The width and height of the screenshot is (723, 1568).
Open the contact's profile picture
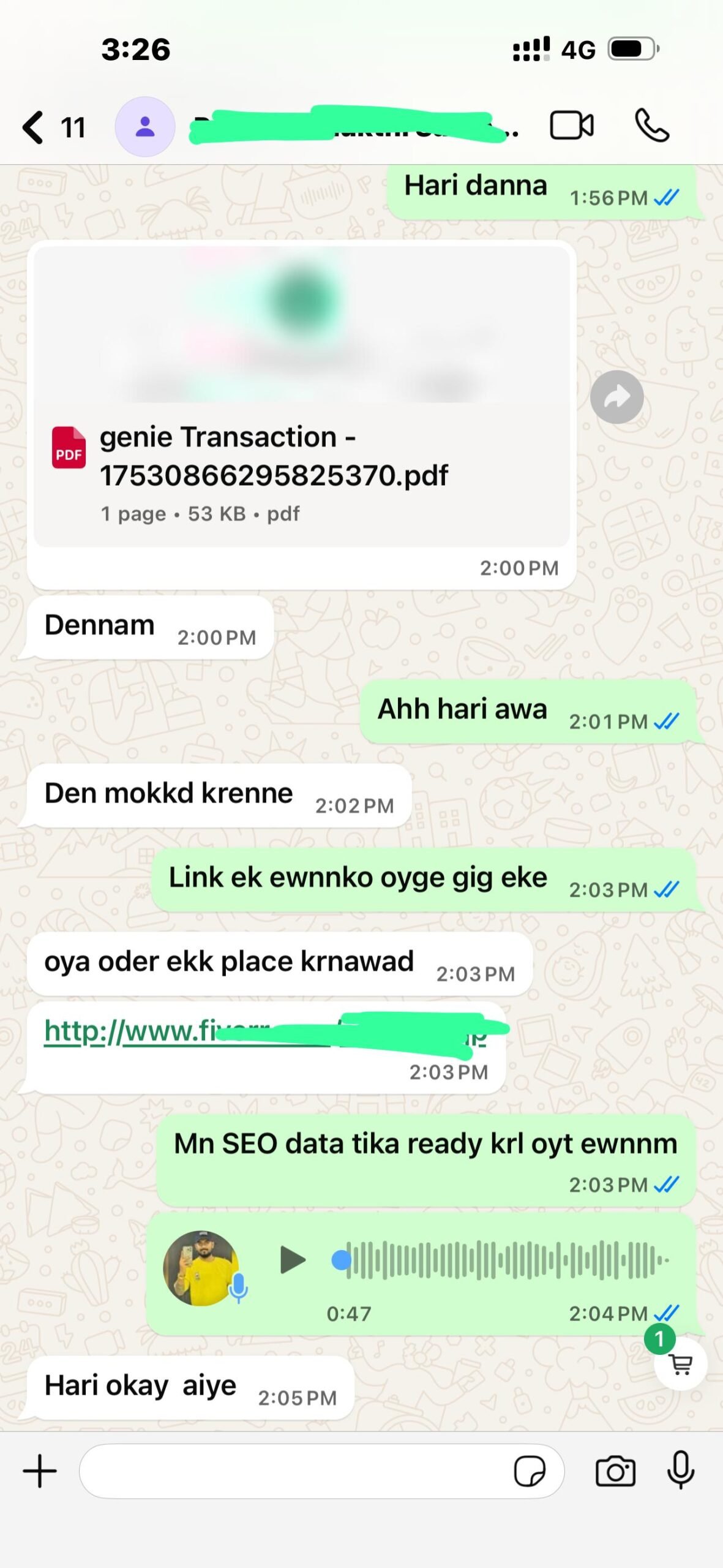point(145,127)
